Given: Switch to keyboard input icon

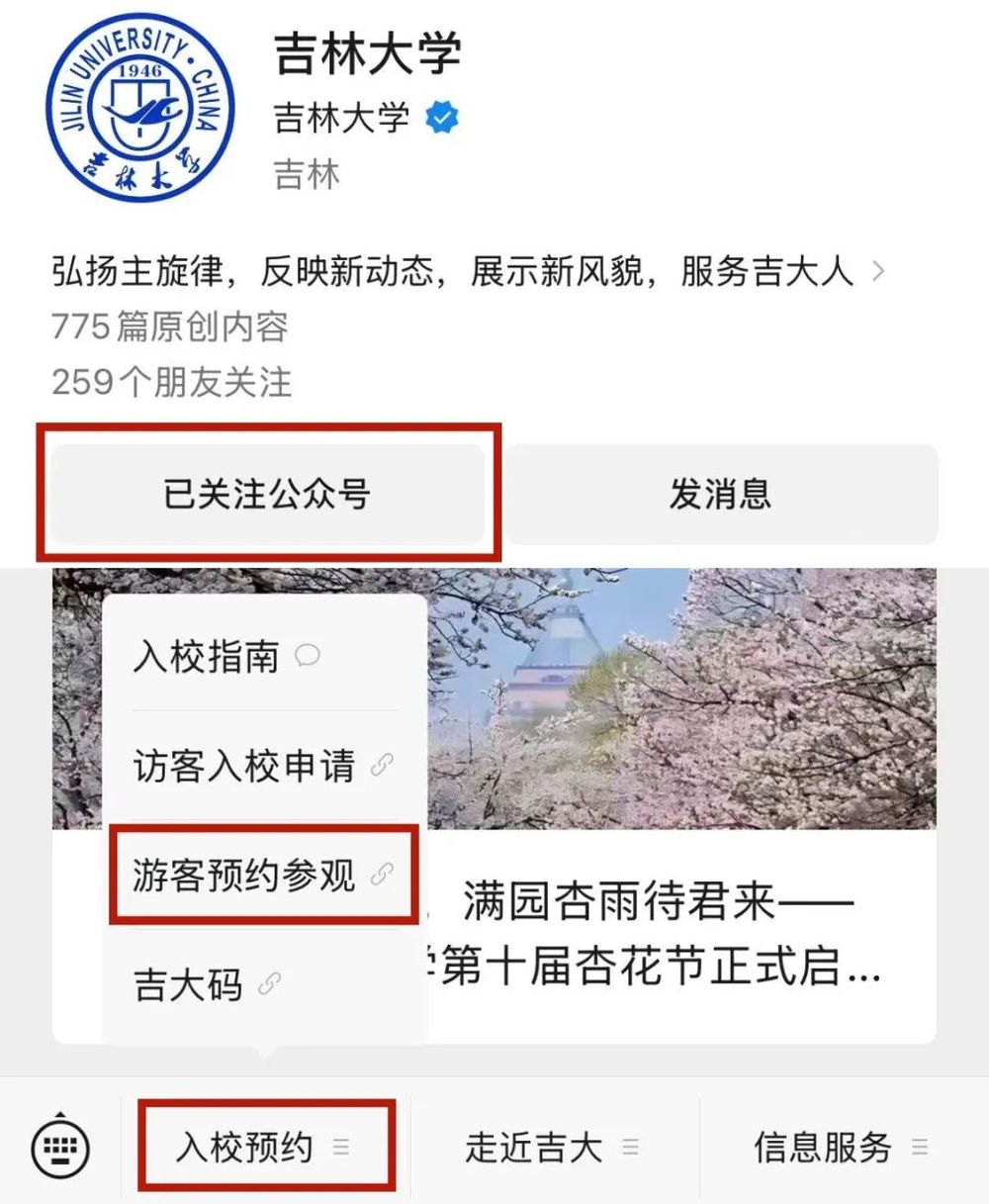Looking at the screenshot, I should [x=60, y=1148].
